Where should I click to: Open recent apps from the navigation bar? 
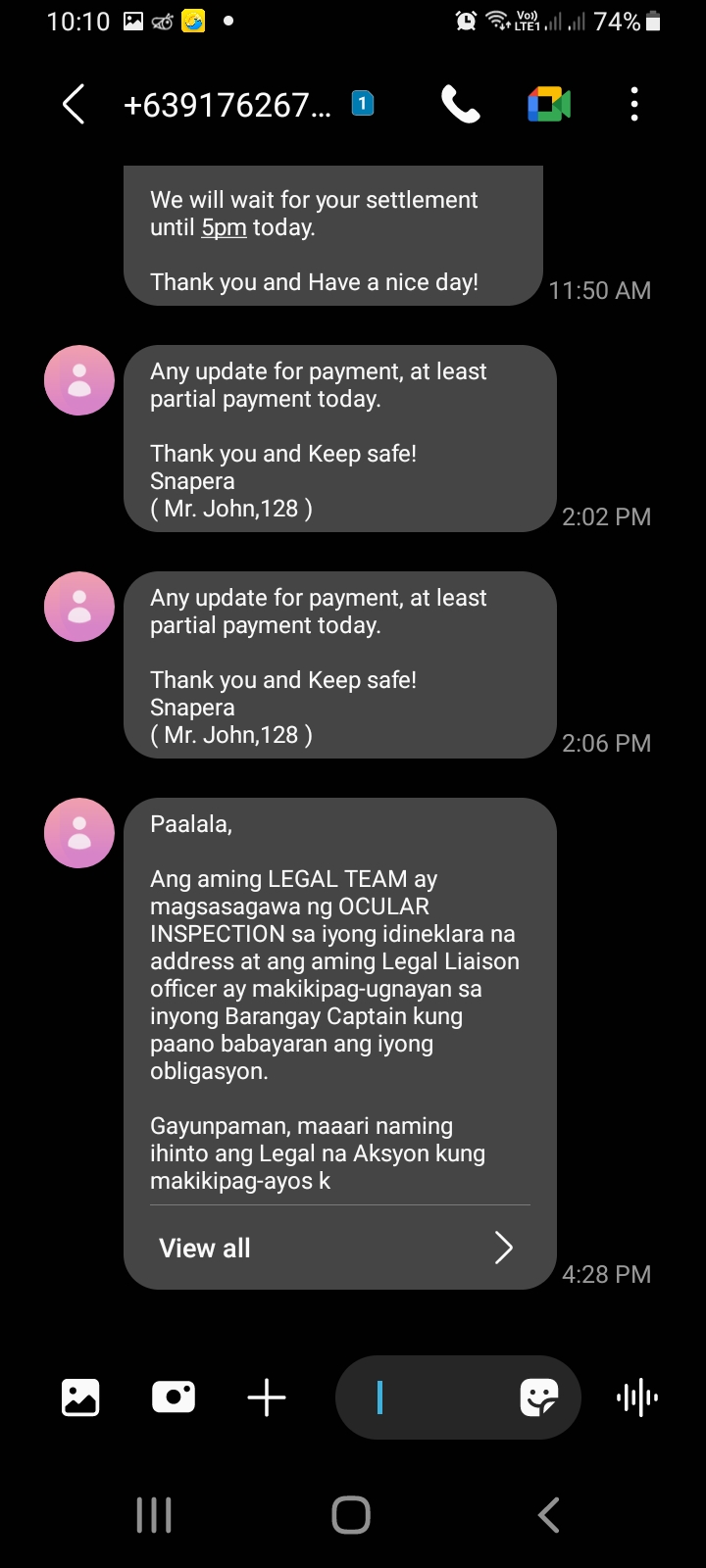coord(154,1515)
